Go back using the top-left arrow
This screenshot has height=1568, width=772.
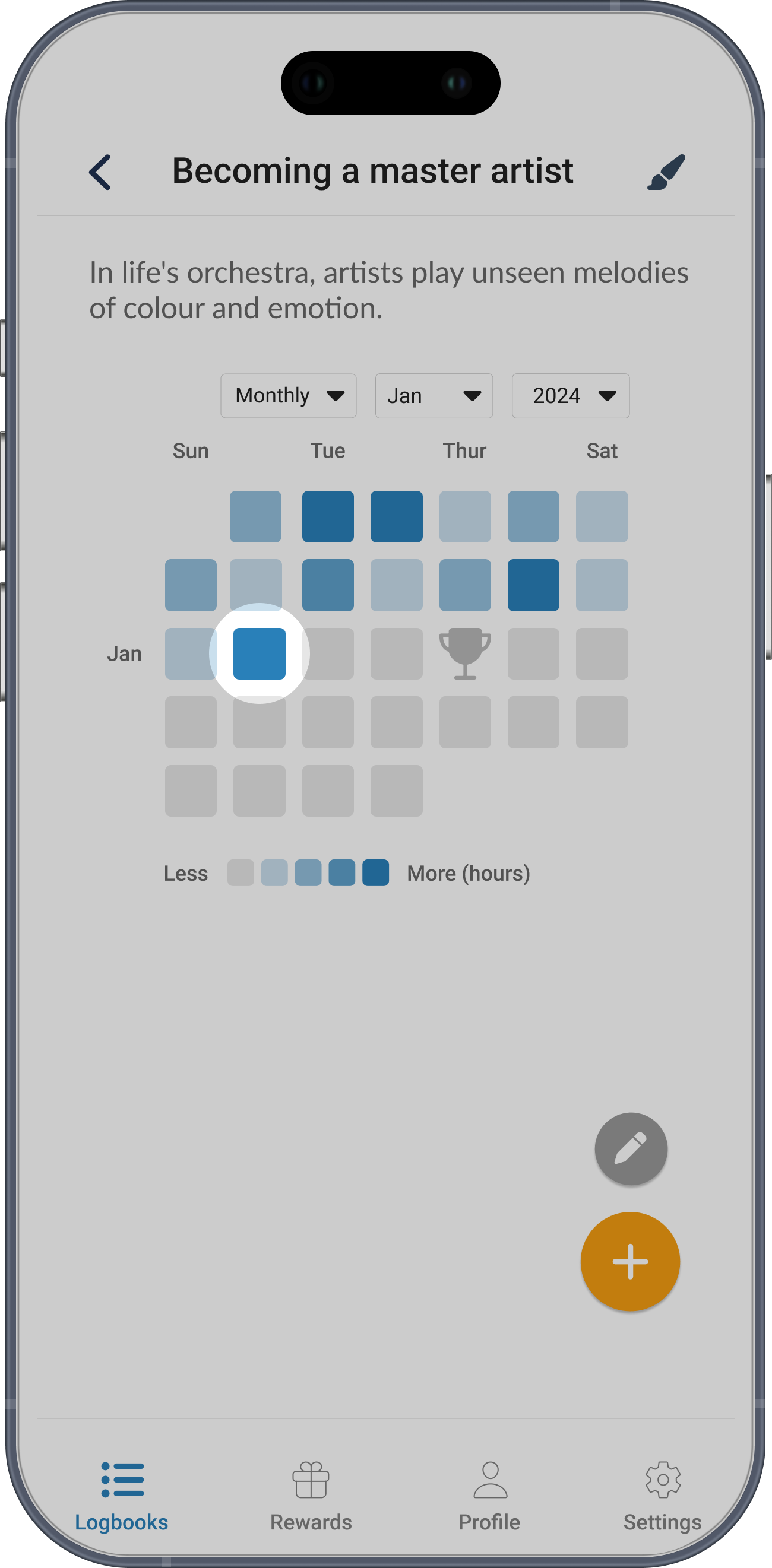click(x=100, y=172)
